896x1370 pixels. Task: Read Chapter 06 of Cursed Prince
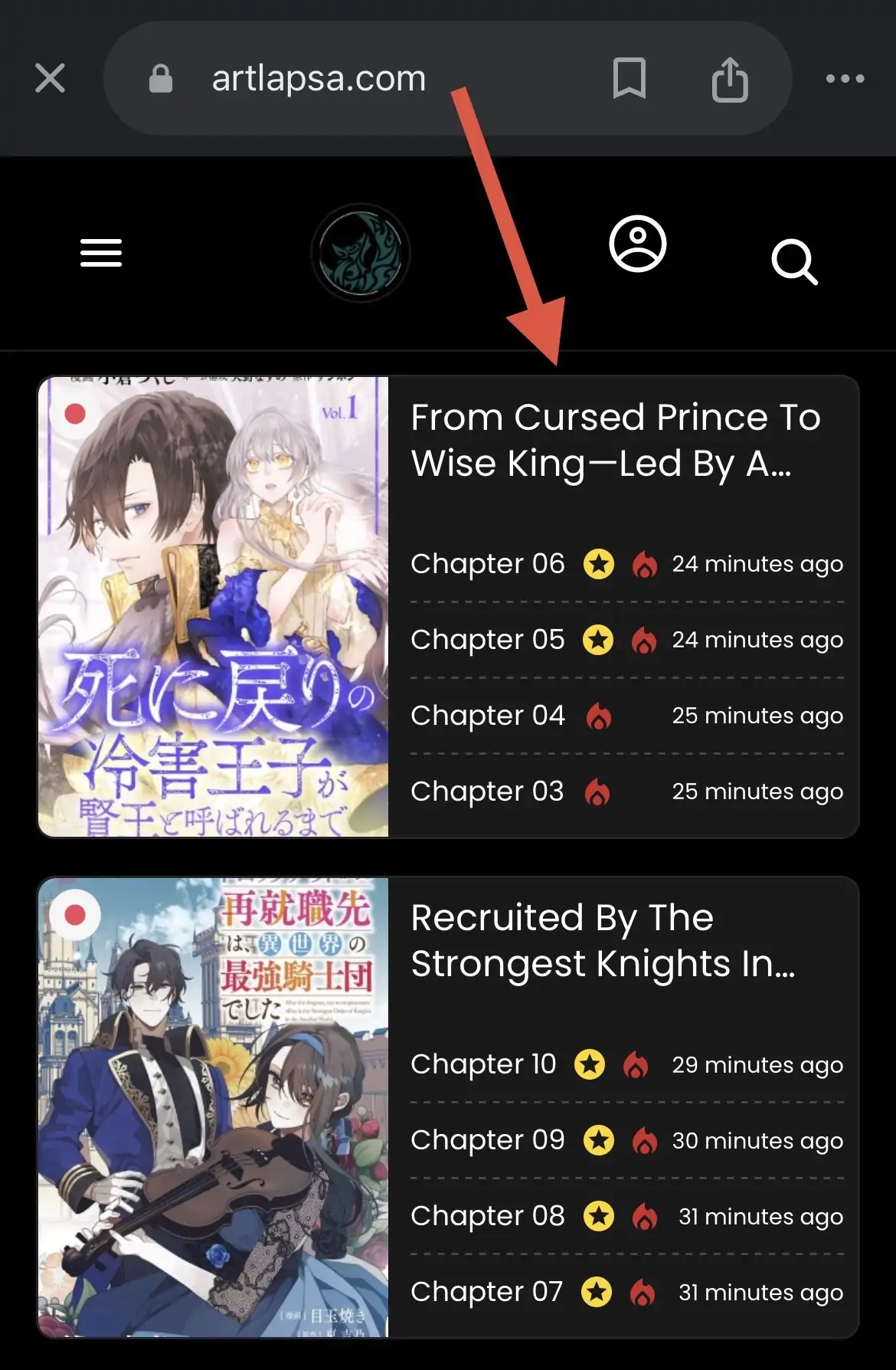point(487,564)
